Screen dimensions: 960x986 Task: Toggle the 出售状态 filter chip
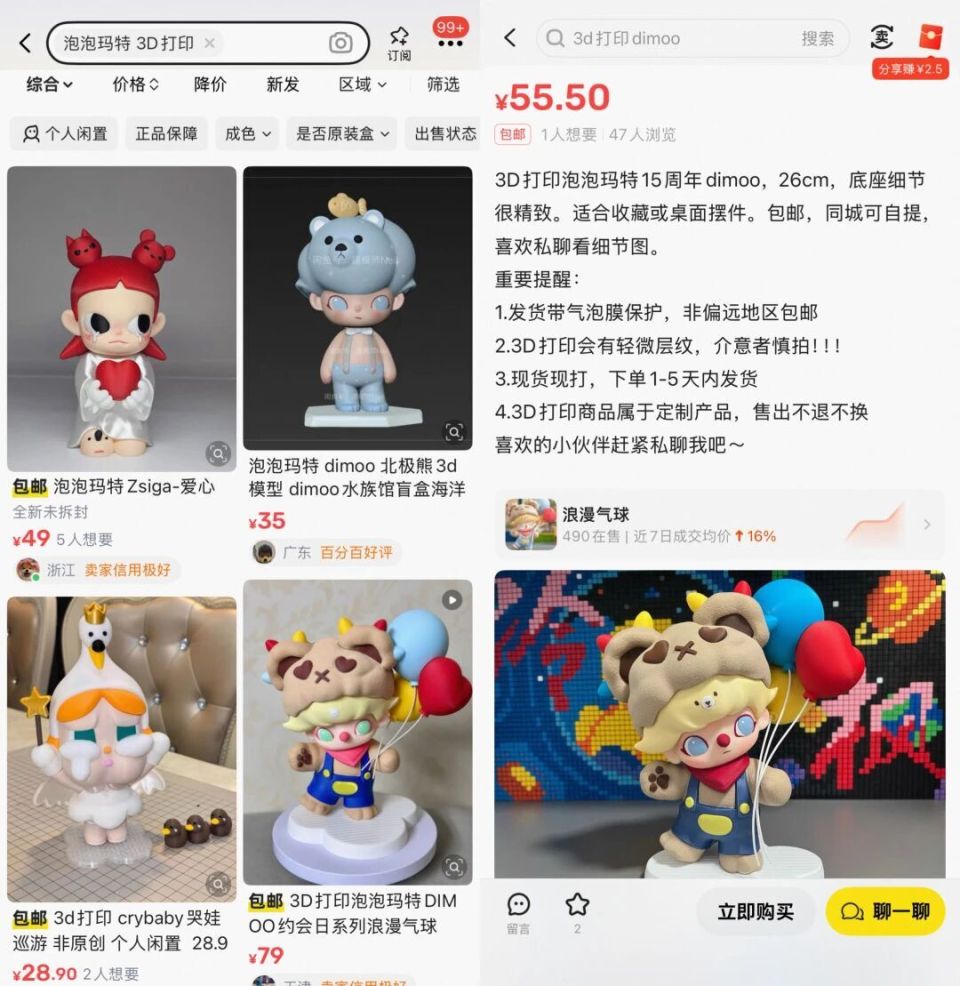443,133
